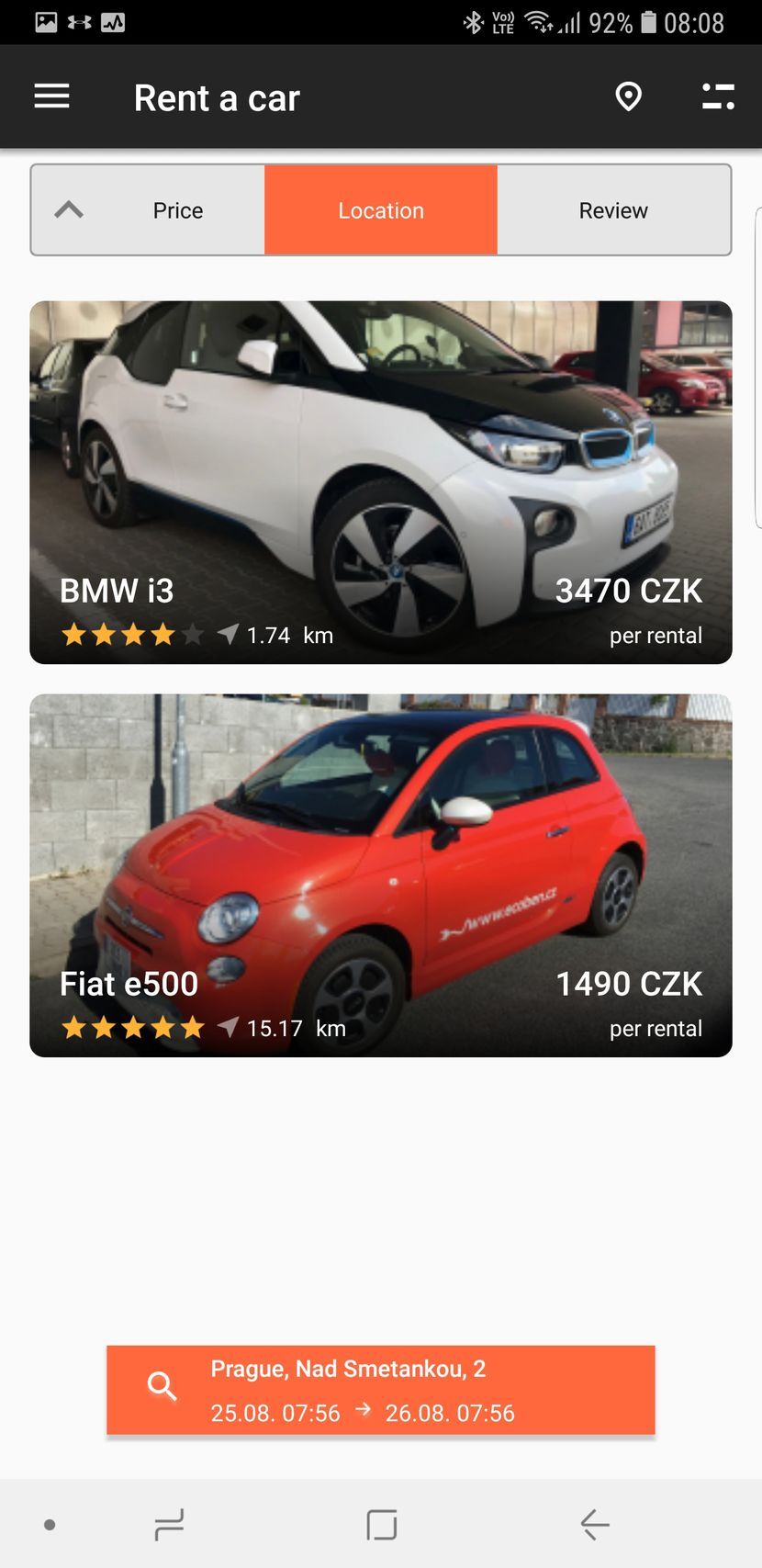Tap the distance arrow icon near BMW i3

228,634
